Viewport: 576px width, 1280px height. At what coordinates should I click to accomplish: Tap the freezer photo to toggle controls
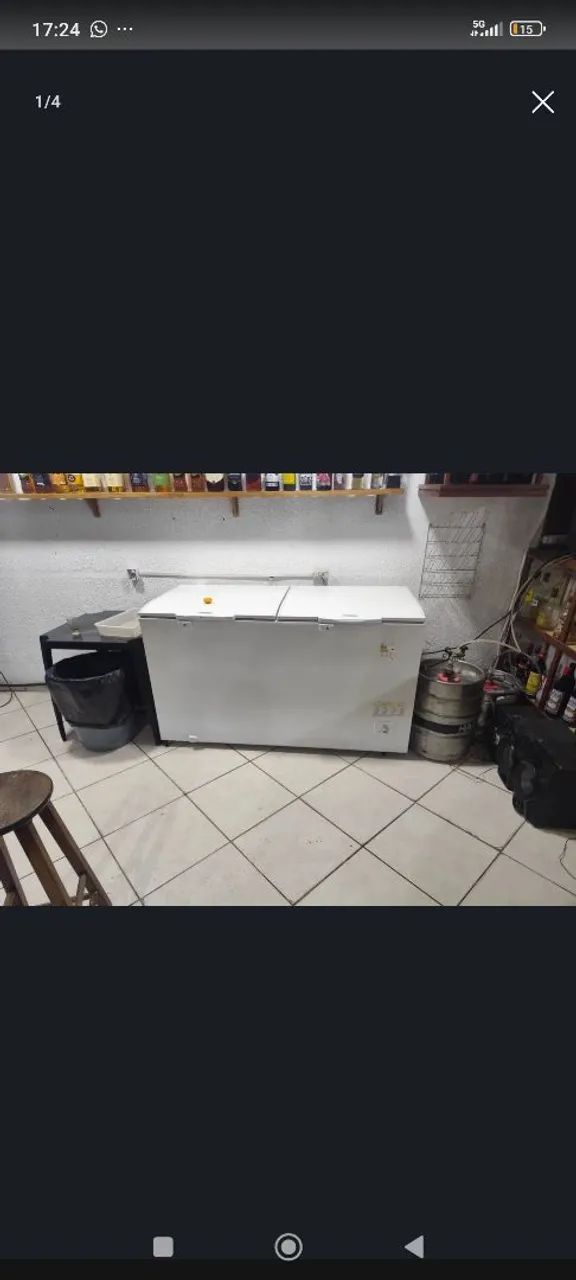point(288,690)
